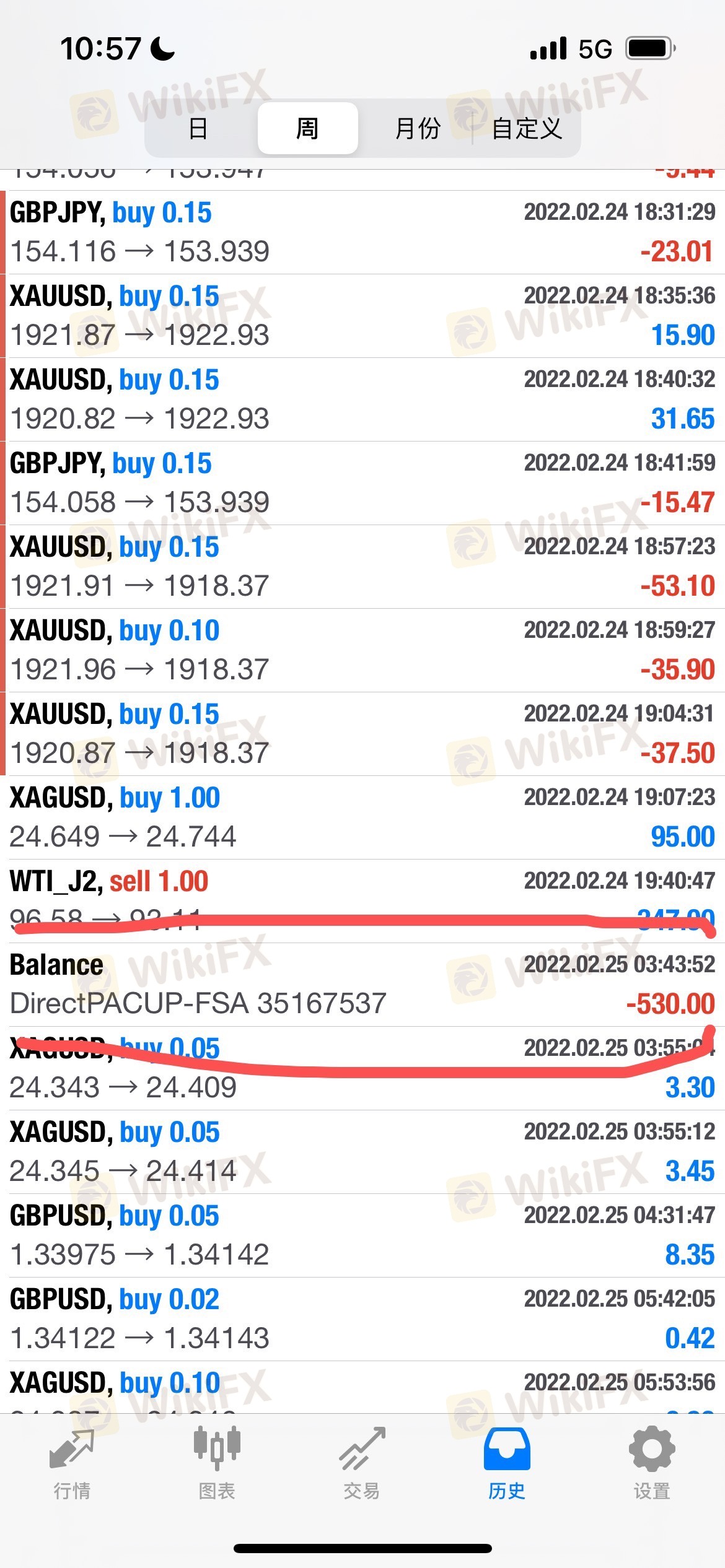
Task: Open the 历史 history tab
Action: pos(507,1464)
